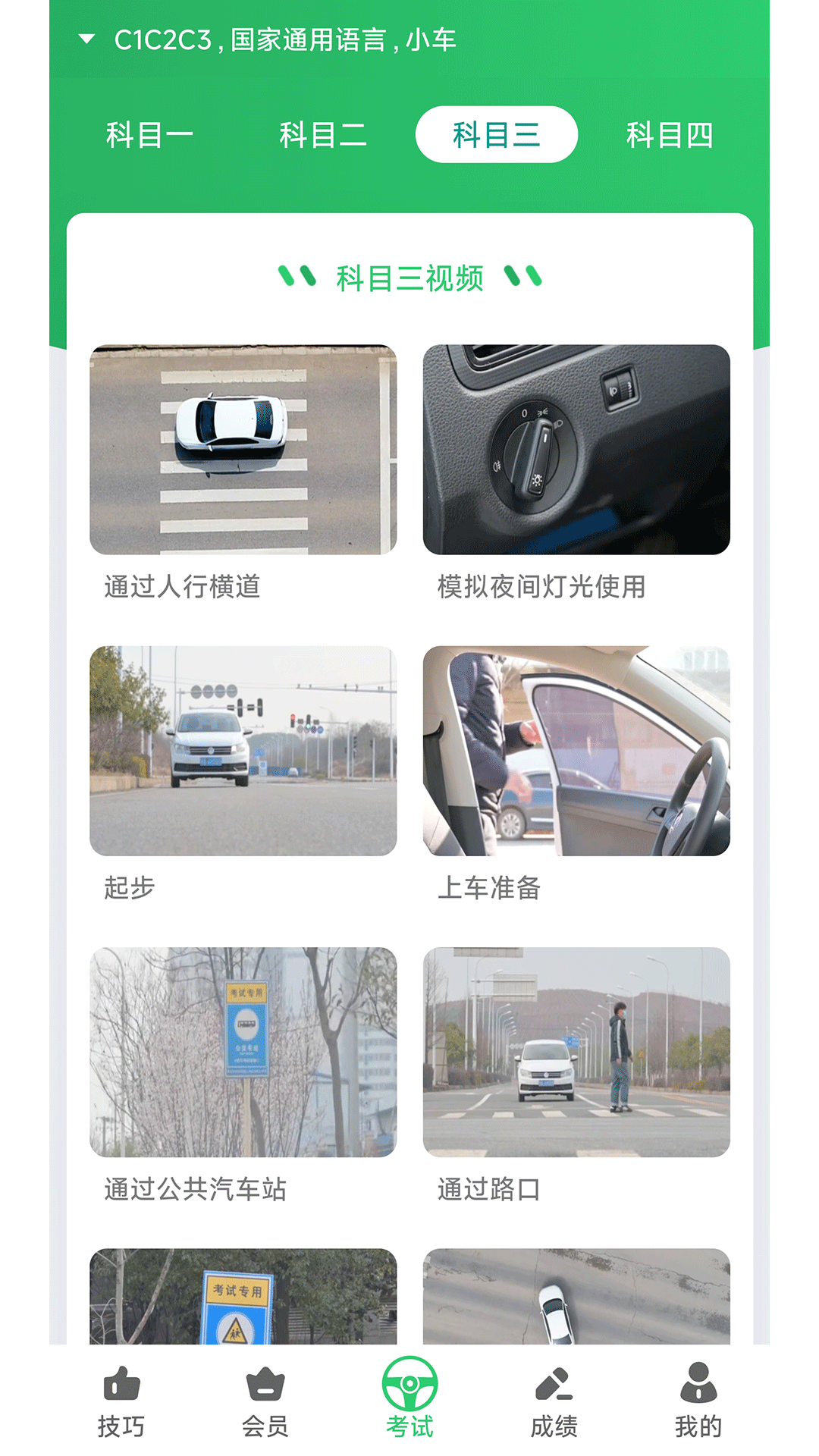
Task: Open the 上车准备 video
Action: coord(576,749)
